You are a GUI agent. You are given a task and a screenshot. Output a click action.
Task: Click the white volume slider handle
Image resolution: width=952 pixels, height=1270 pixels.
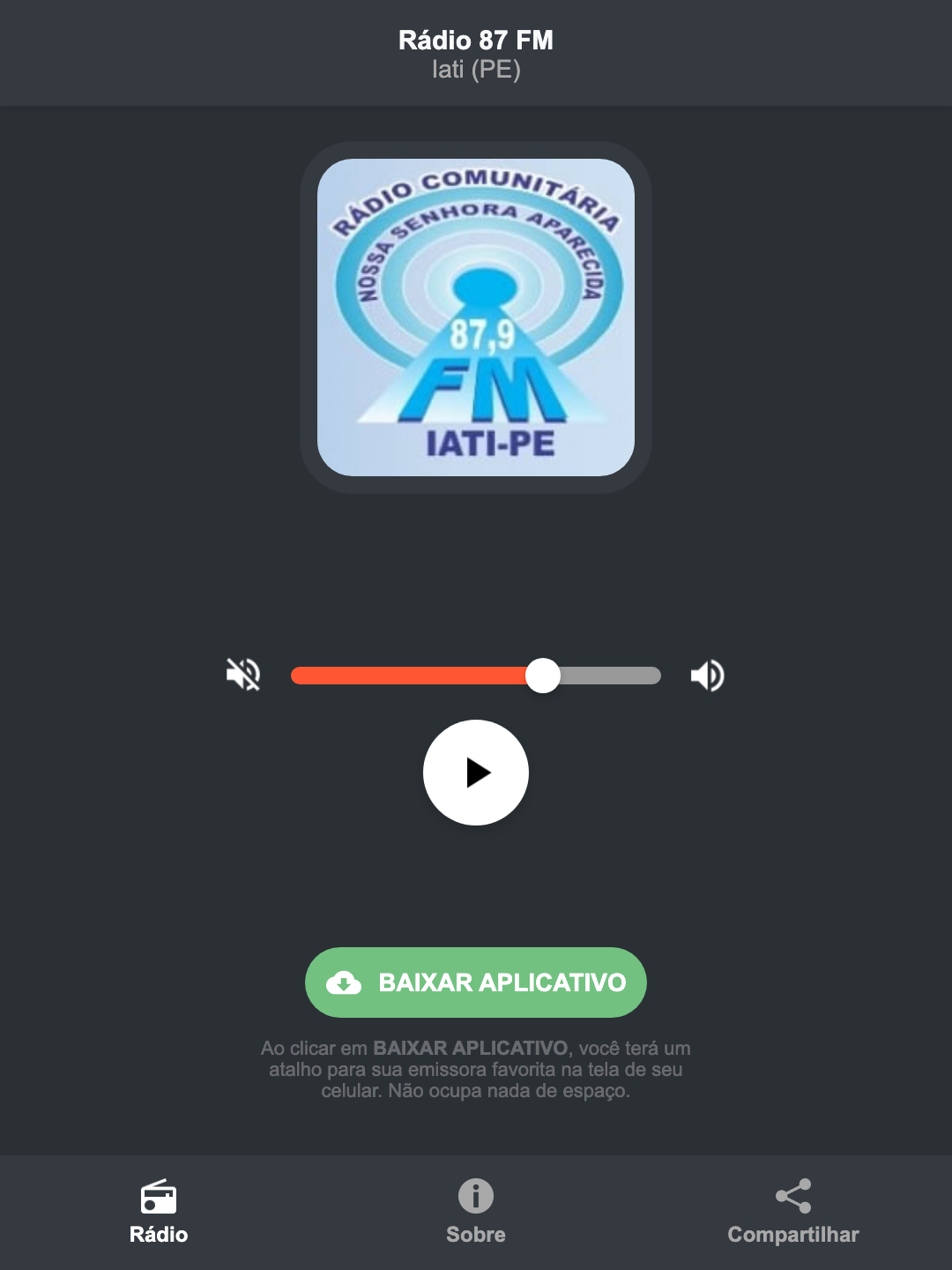click(544, 675)
